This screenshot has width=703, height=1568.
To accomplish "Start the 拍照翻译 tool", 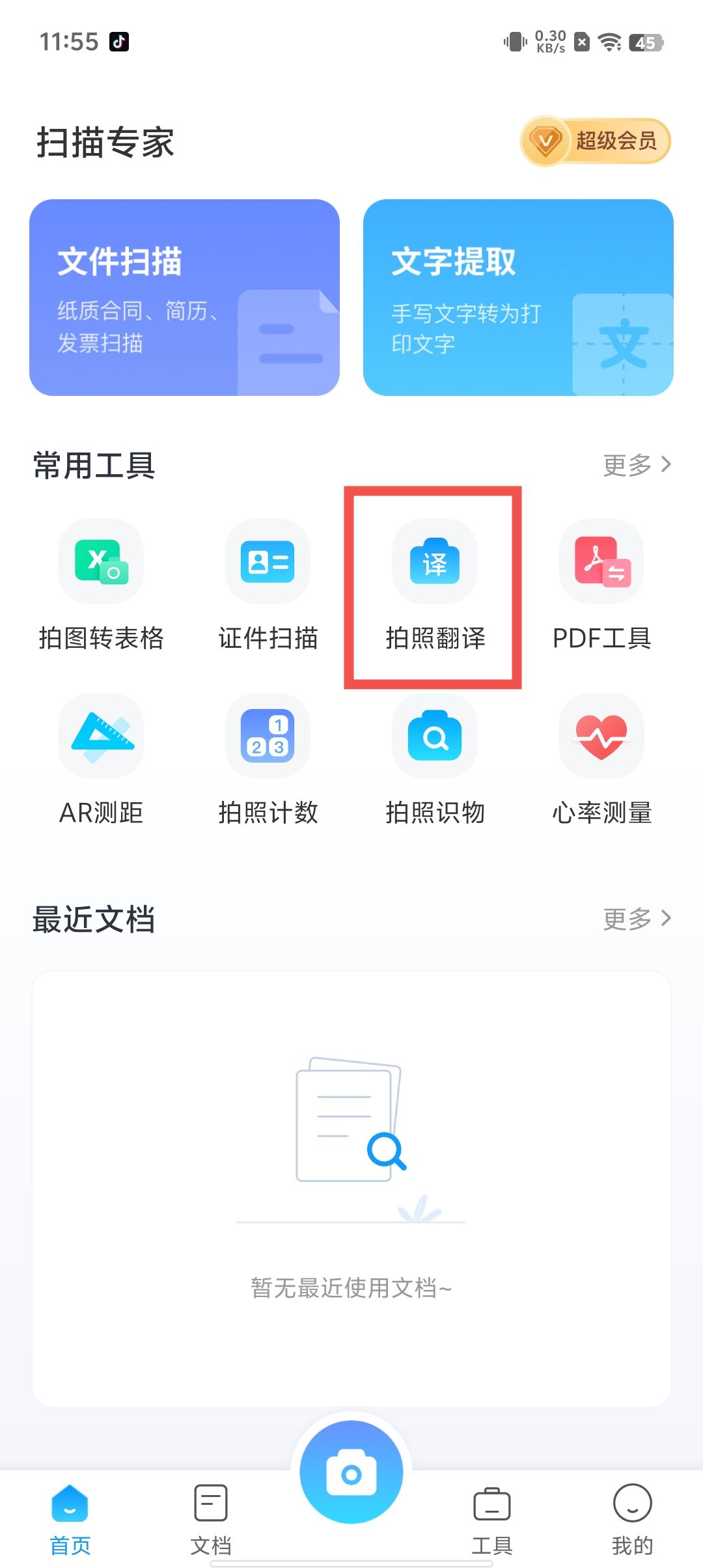I will (434, 584).
